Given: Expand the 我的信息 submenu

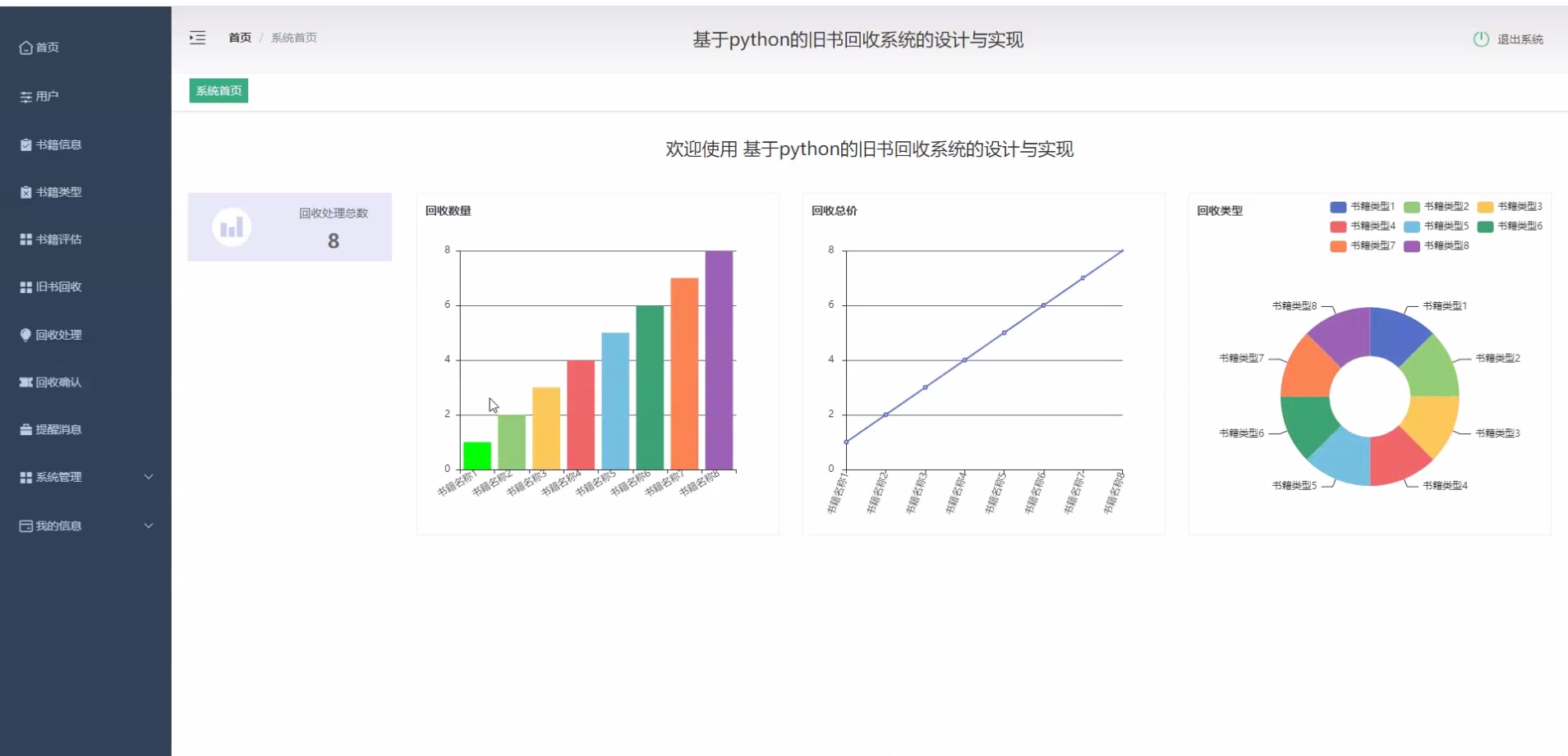Looking at the screenshot, I should coord(85,526).
